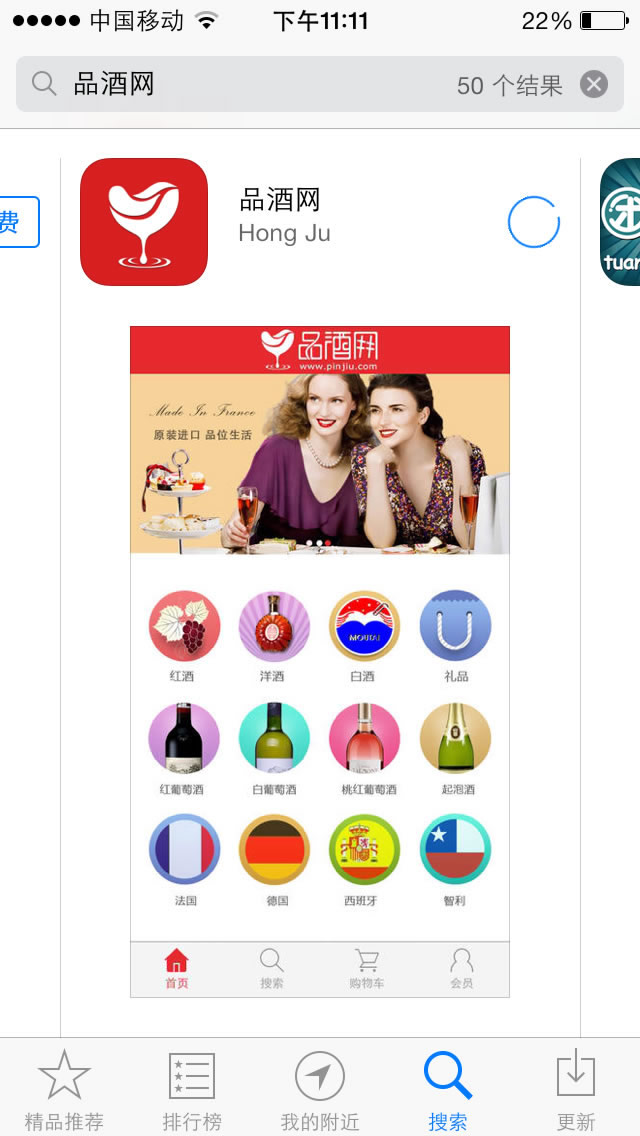
Task: Tap the download progress circle
Action: point(533,222)
